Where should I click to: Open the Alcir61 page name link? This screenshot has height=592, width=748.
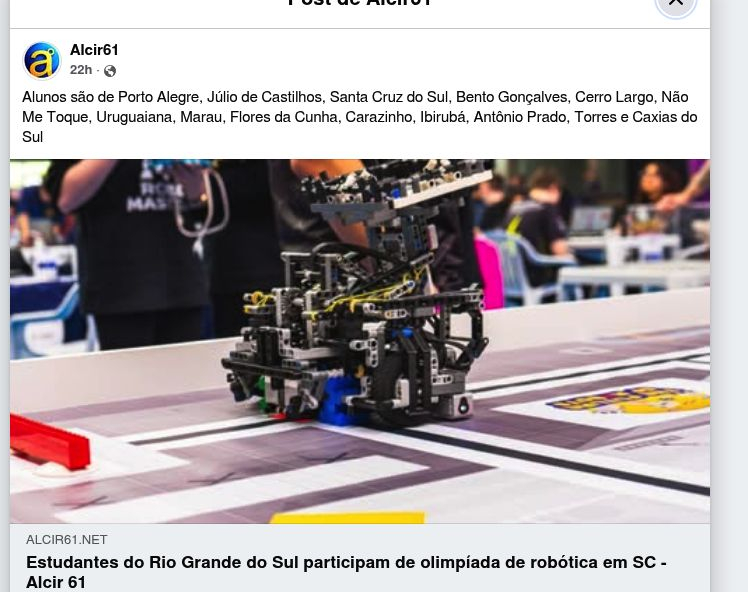click(94, 50)
